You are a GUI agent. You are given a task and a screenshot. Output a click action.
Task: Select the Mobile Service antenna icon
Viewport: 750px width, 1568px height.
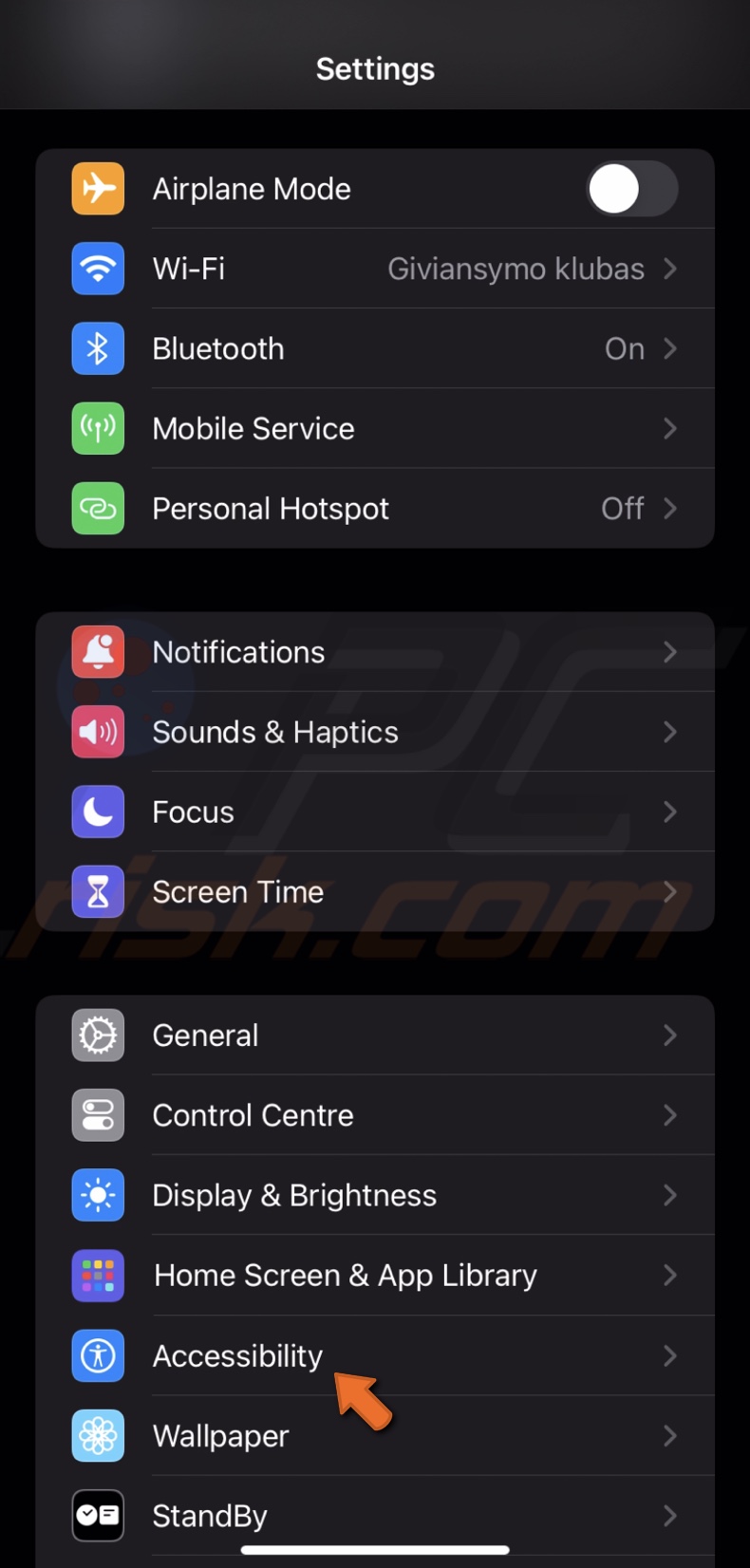click(97, 428)
